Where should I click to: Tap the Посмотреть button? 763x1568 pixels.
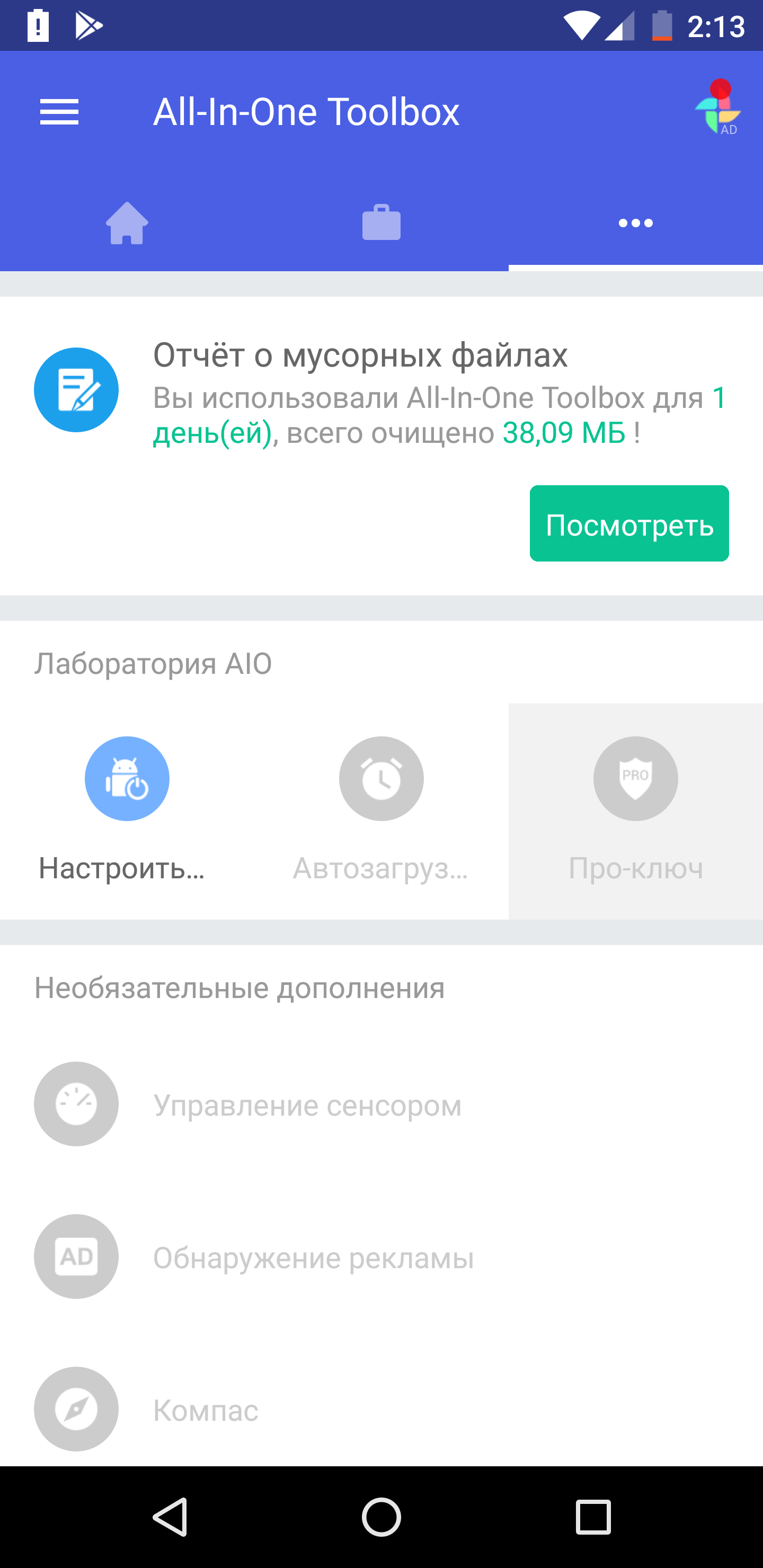click(628, 523)
